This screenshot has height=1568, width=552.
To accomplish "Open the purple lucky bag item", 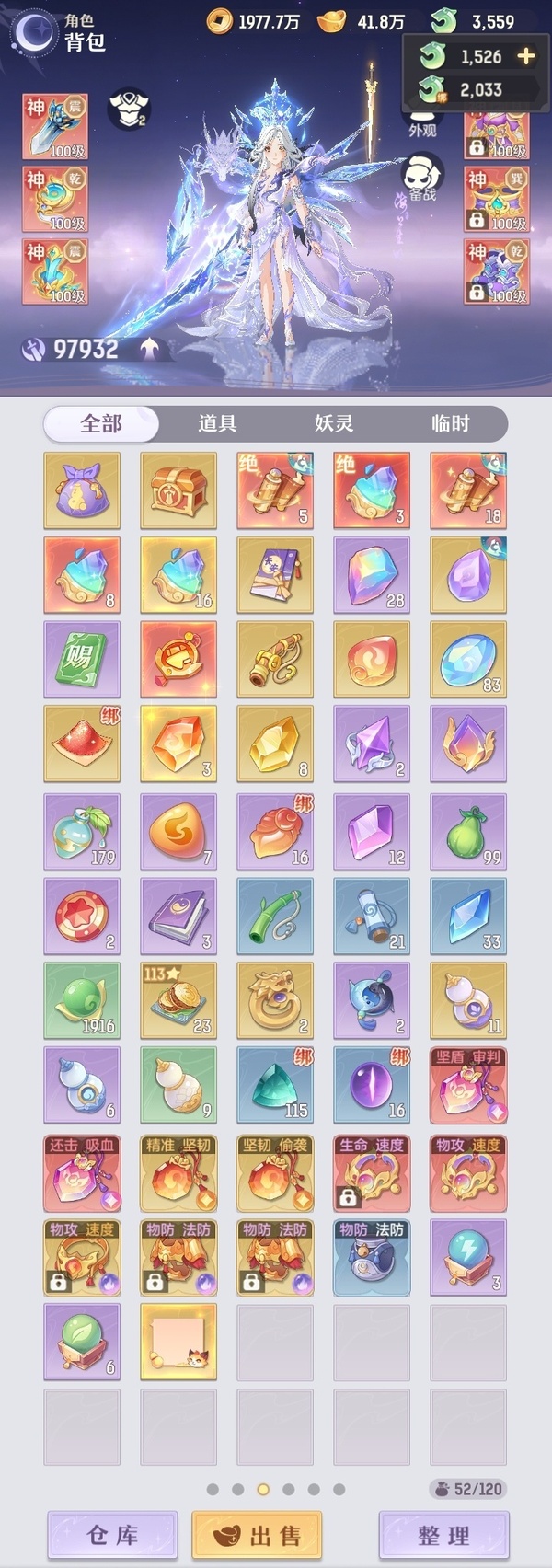I will [x=82, y=490].
